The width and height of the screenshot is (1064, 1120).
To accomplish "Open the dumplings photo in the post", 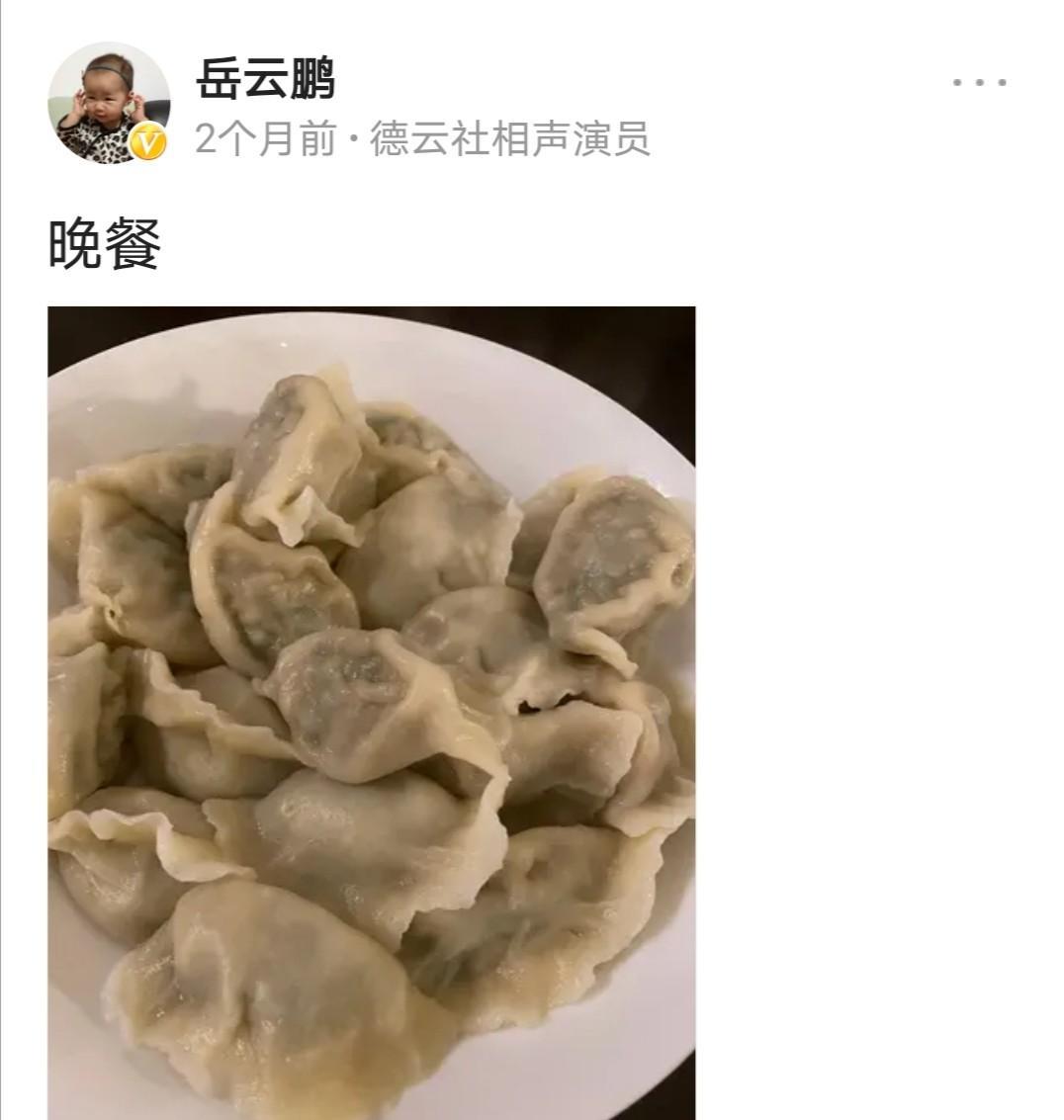I will (x=371, y=712).
